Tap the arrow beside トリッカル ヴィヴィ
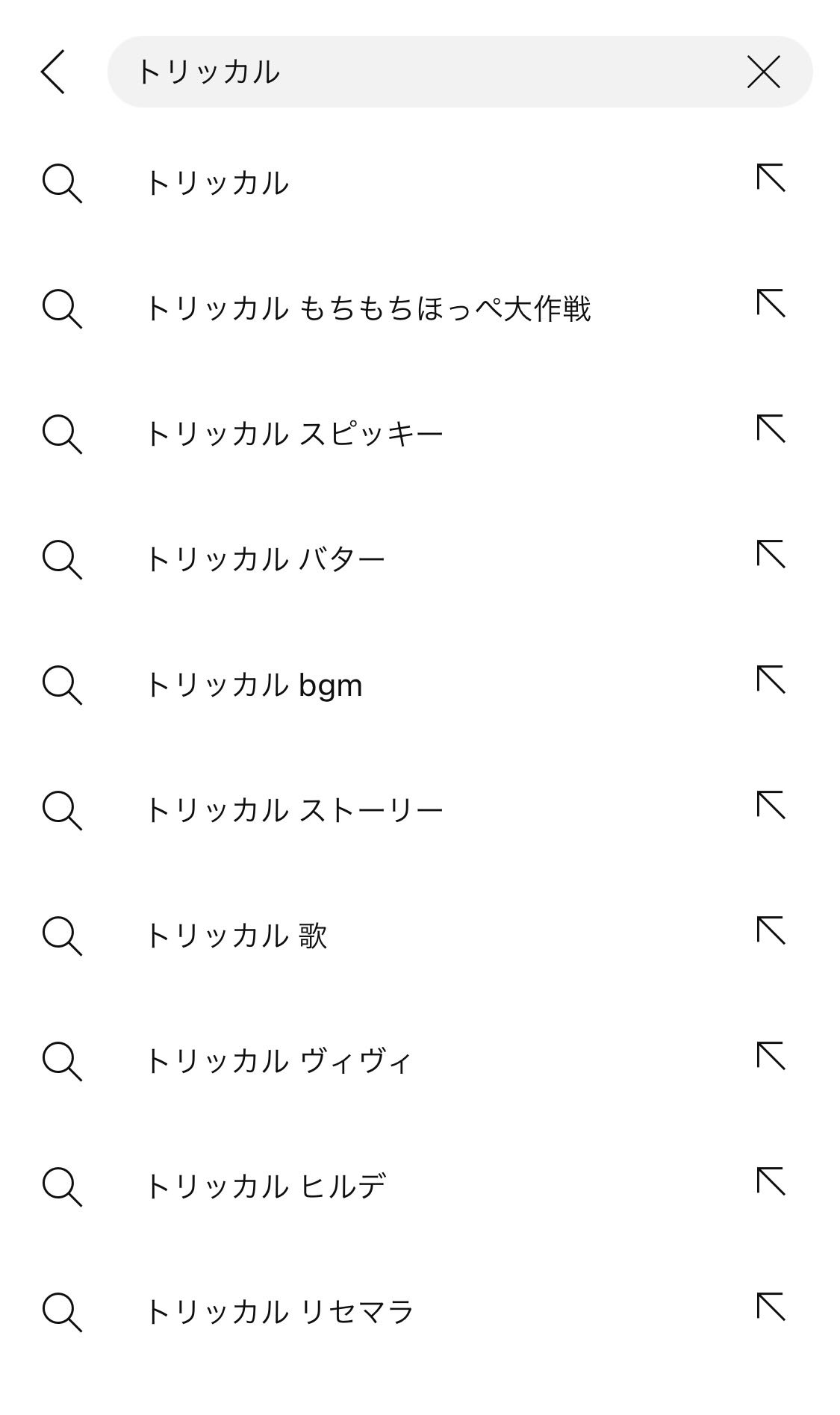The image size is (840, 1415). (x=771, y=1057)
